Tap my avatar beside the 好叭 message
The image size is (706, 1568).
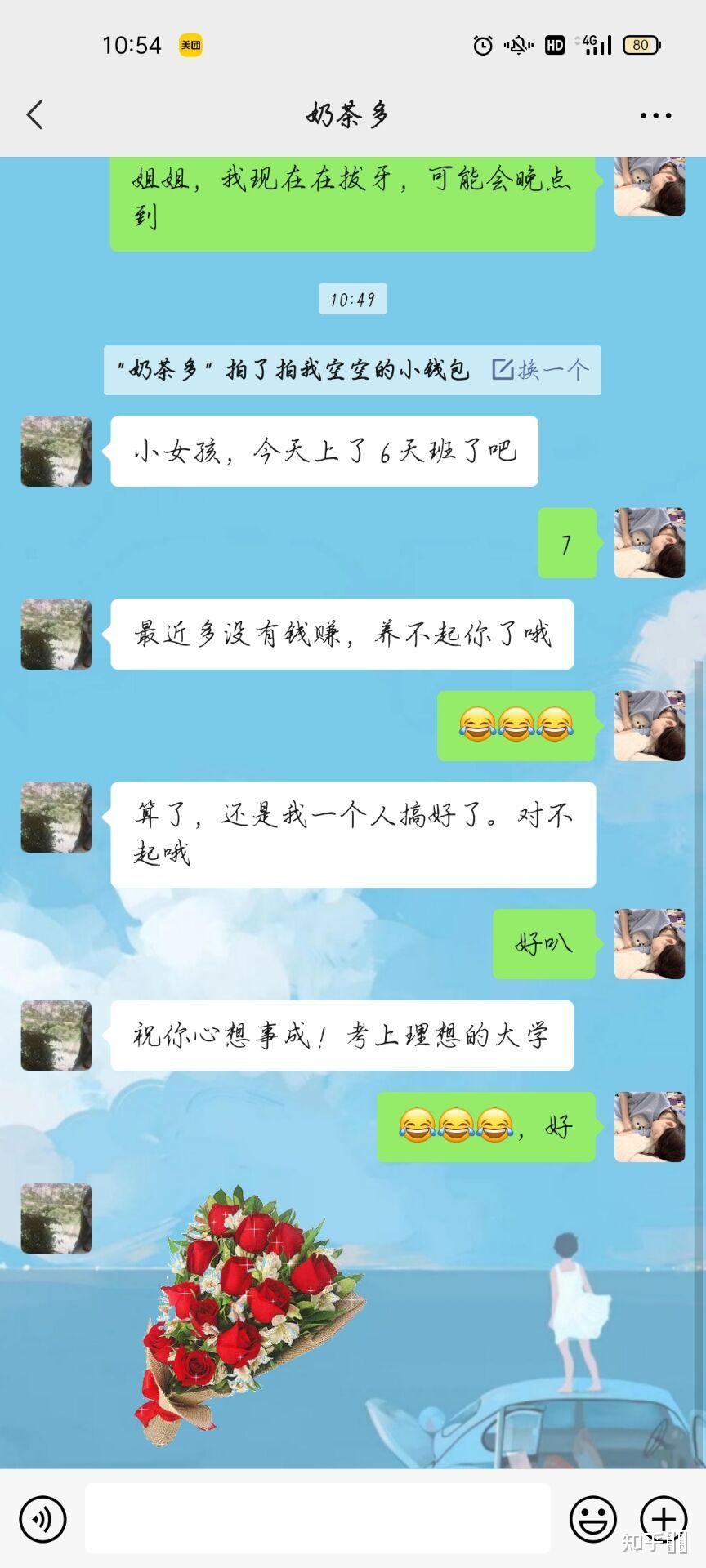[x=650, y=944]
